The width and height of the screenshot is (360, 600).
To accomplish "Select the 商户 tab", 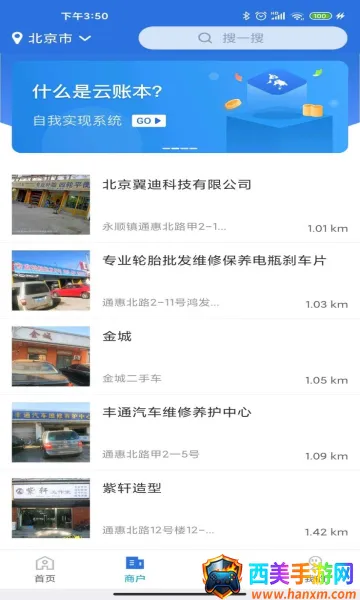I will (135, 570).
